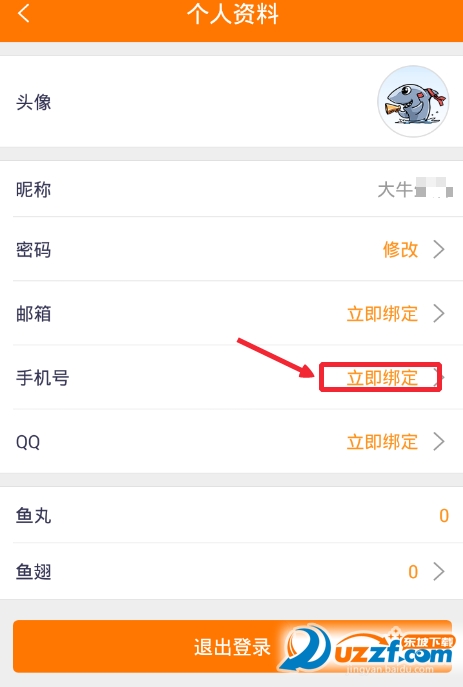Image resolution: width=463 pixels, height=687 pixels.
Task: Tap 修改 to change the password
Action: pyautogui.click(x=400, y=249)
